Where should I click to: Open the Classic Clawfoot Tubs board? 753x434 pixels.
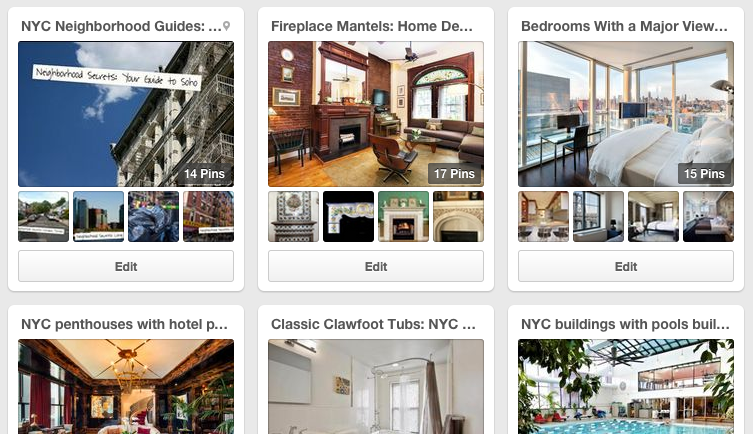click(x=375, y=385)
